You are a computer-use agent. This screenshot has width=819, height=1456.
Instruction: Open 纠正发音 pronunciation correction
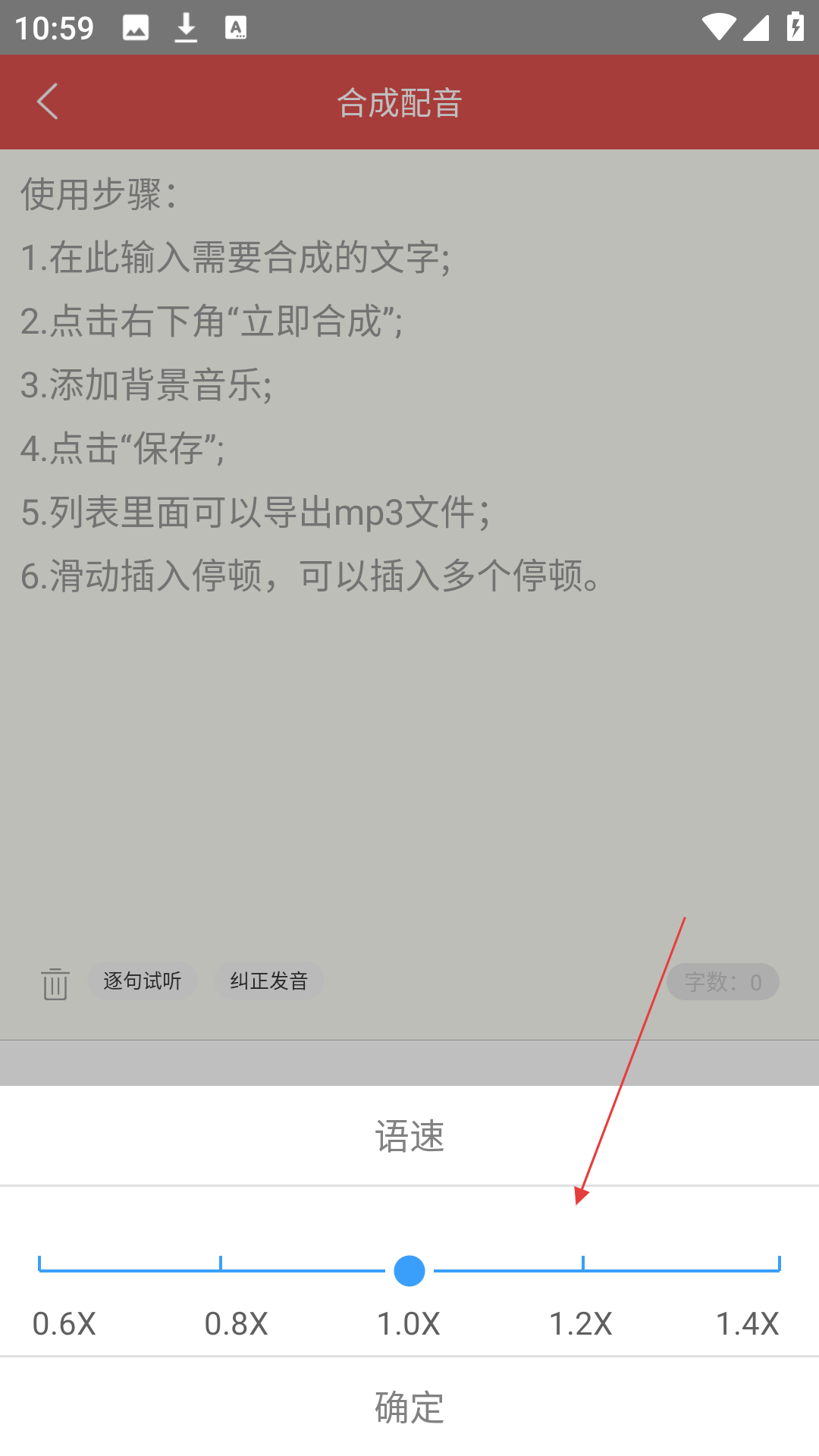pyautogui.click(x=268, y=981)
